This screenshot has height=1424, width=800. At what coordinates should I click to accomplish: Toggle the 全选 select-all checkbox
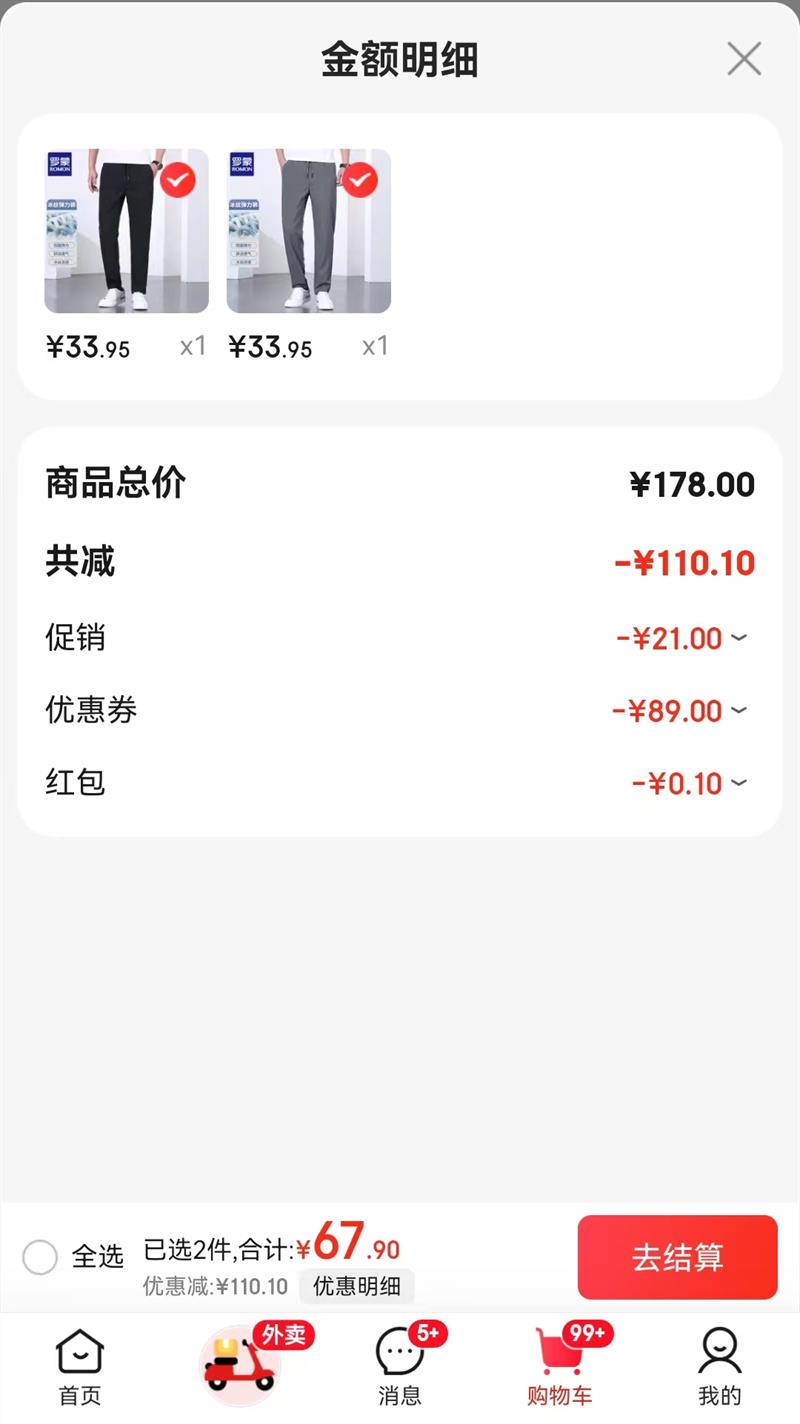40,1257
